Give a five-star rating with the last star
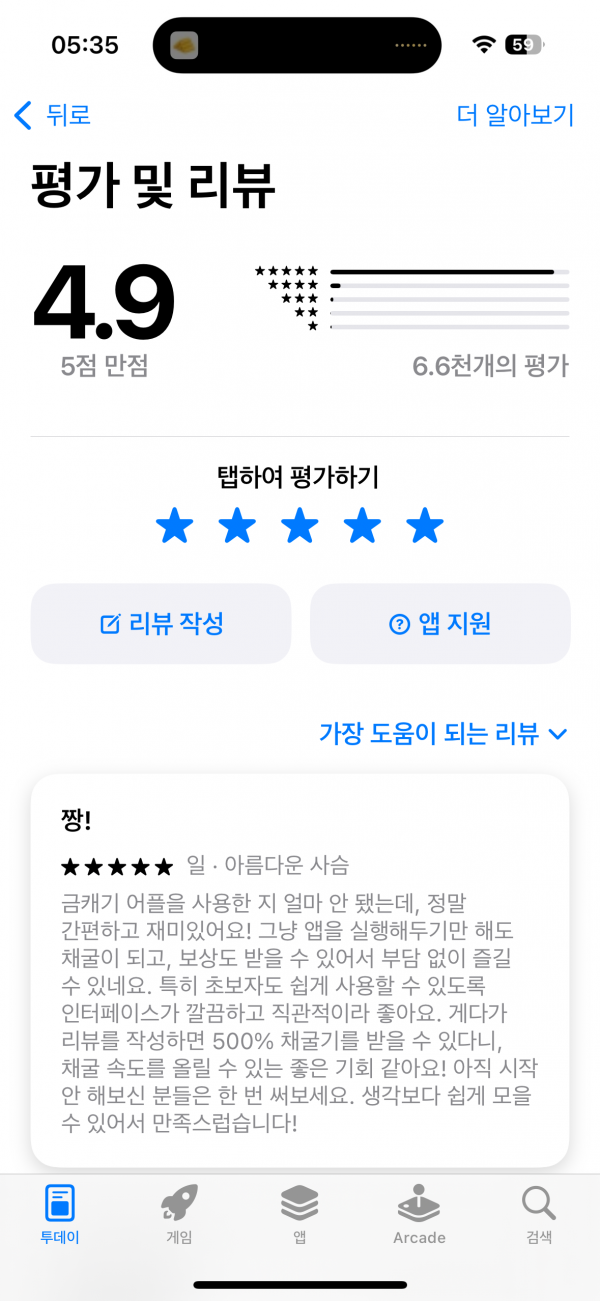This screenshot has height=1301, width=600. pos(425,526)
